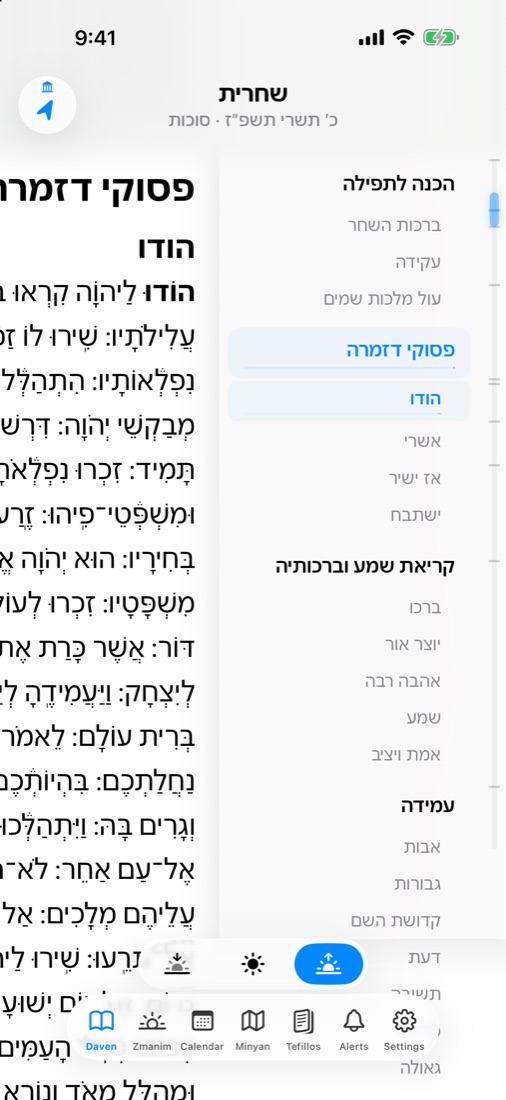
Task: Select שמע in the contents list
Action: [424, 717]
